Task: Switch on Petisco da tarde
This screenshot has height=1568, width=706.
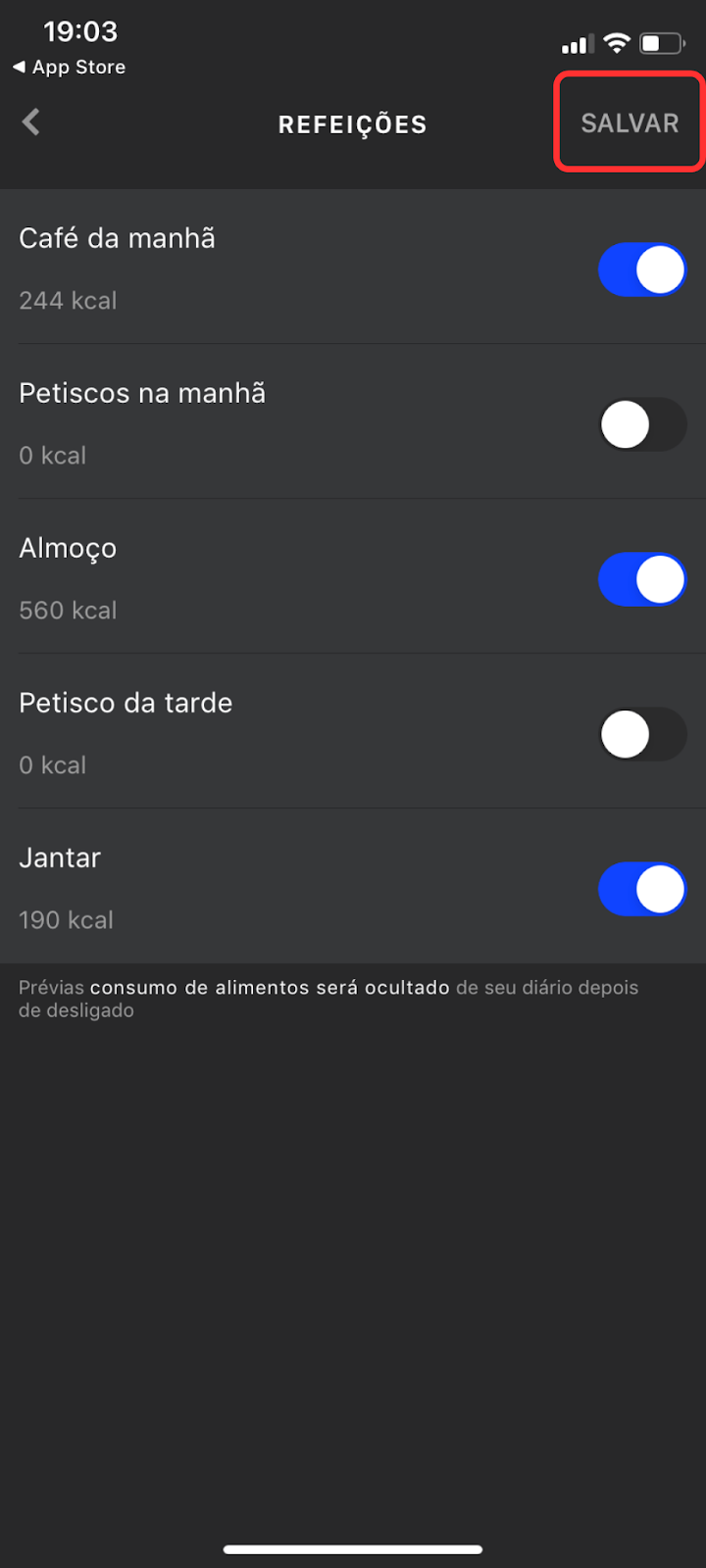Action: (642, 734)
